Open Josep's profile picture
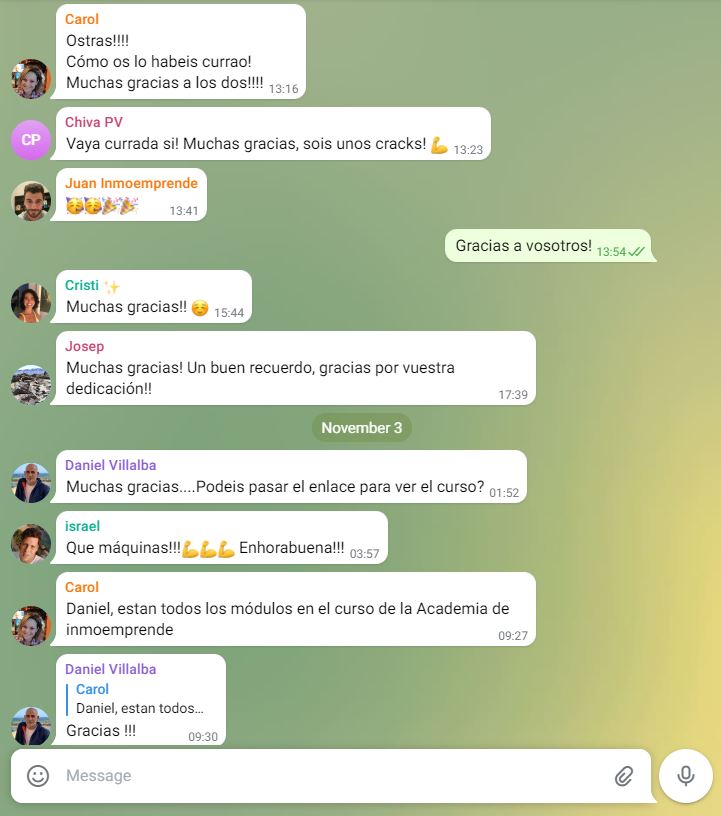The height and width of the screenshot is (816, 721). (31, 385)
